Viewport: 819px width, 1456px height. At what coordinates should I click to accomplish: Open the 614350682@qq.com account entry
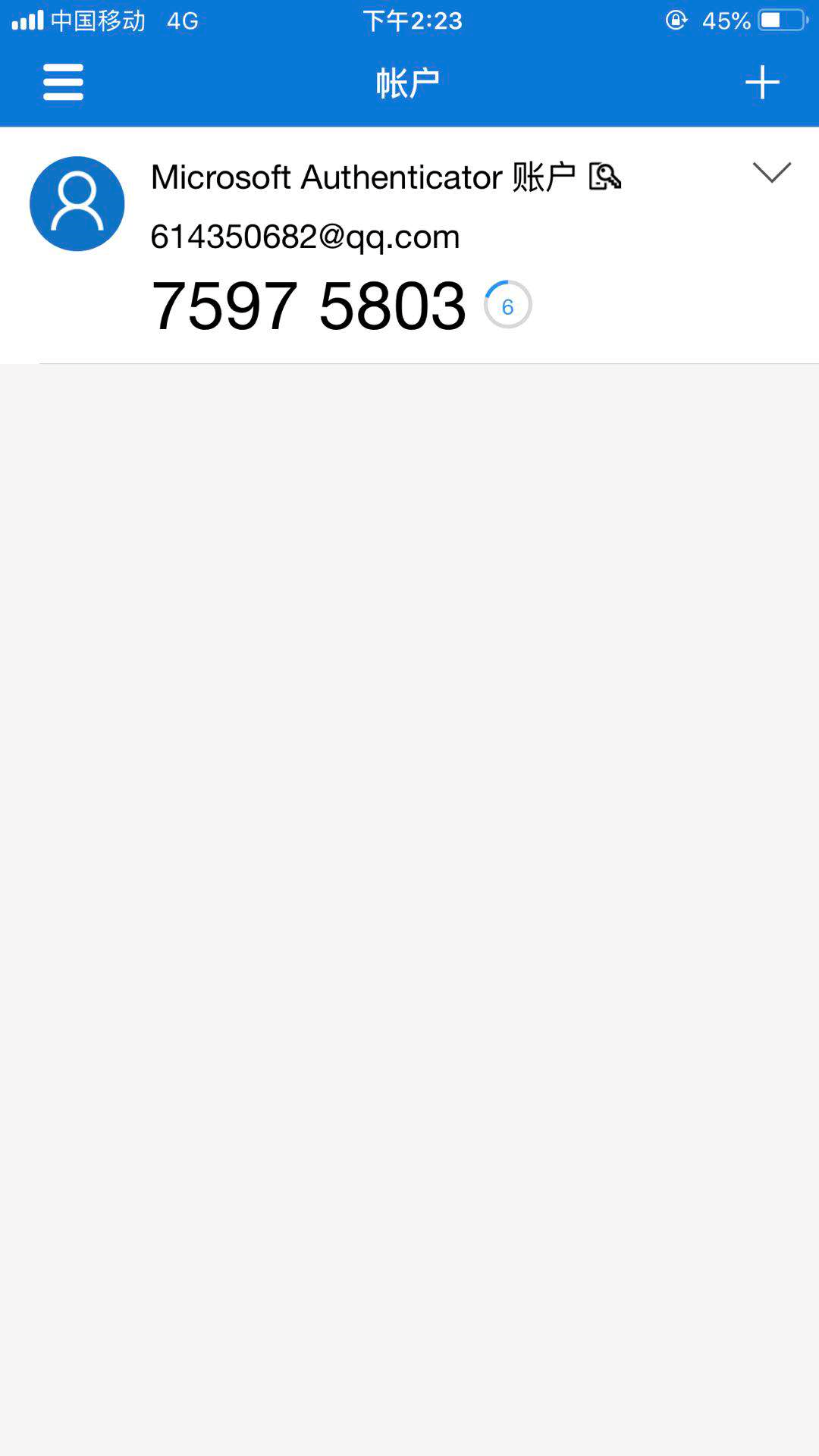[x=409, y=246]
